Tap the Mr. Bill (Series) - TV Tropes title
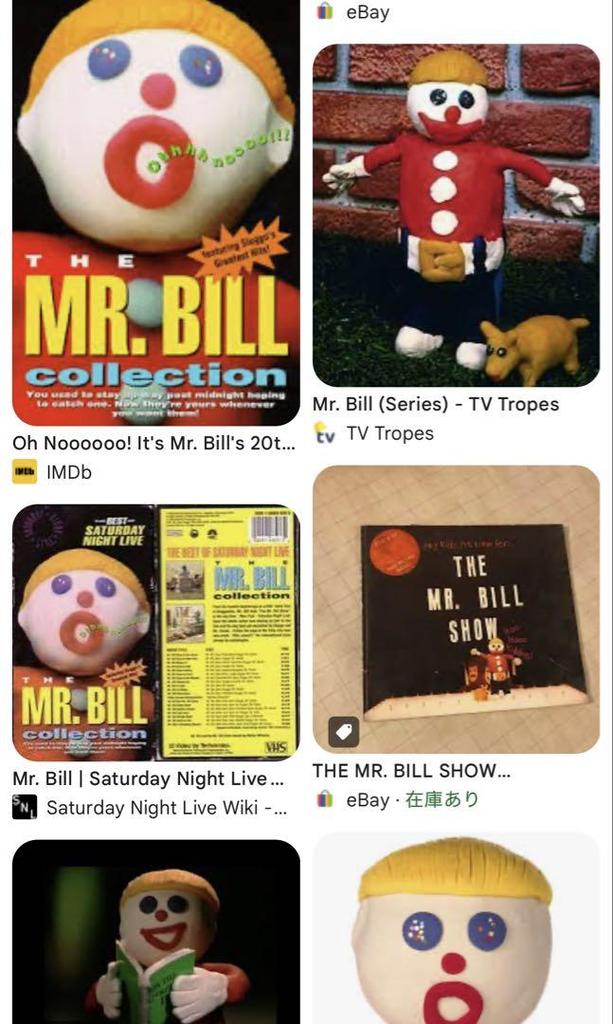 tap(435, 404)
